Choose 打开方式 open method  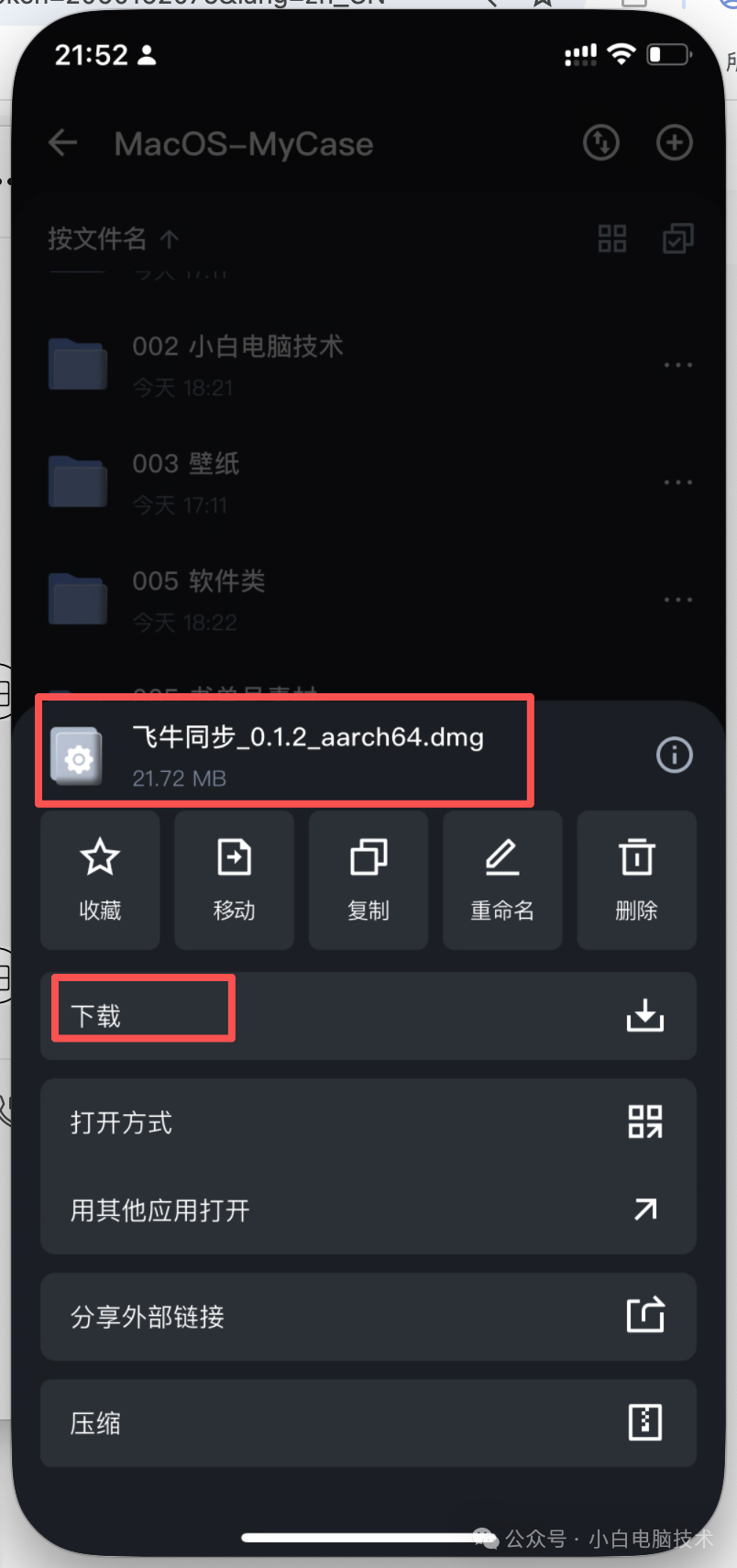coord(368,1122)
